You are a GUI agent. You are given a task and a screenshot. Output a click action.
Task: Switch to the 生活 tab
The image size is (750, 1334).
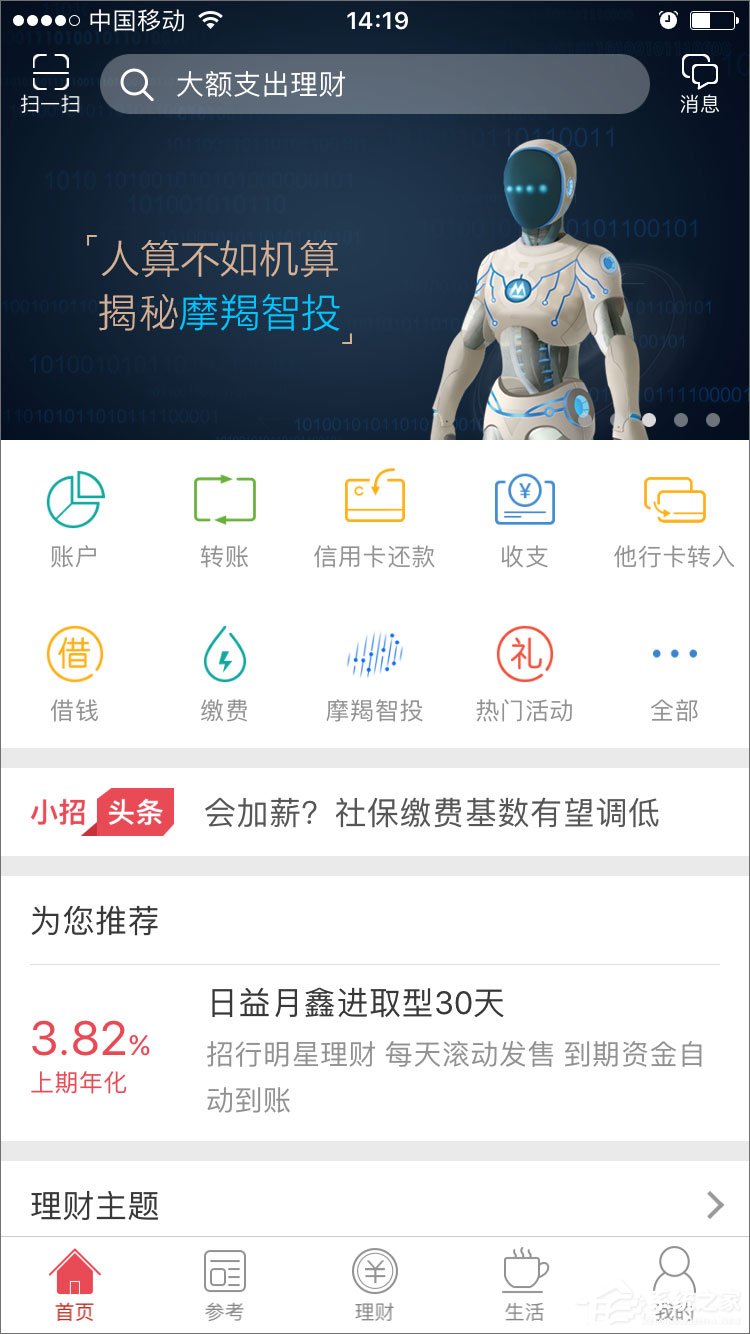click(x=524, y=1285)
